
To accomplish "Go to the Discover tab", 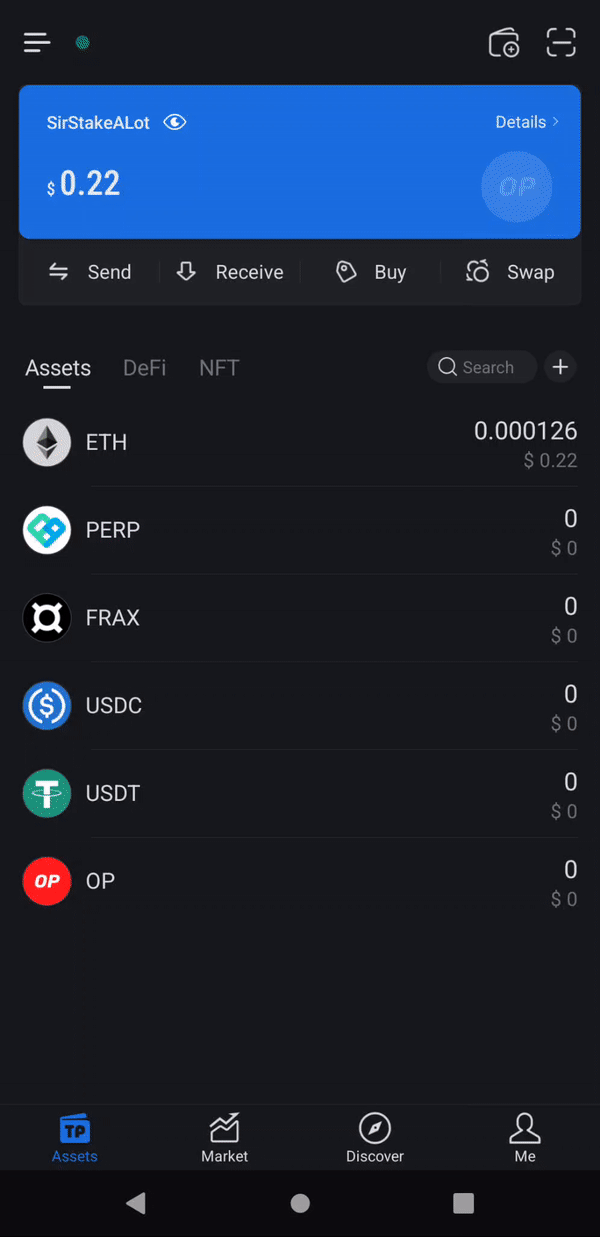I will point(375,1138).
